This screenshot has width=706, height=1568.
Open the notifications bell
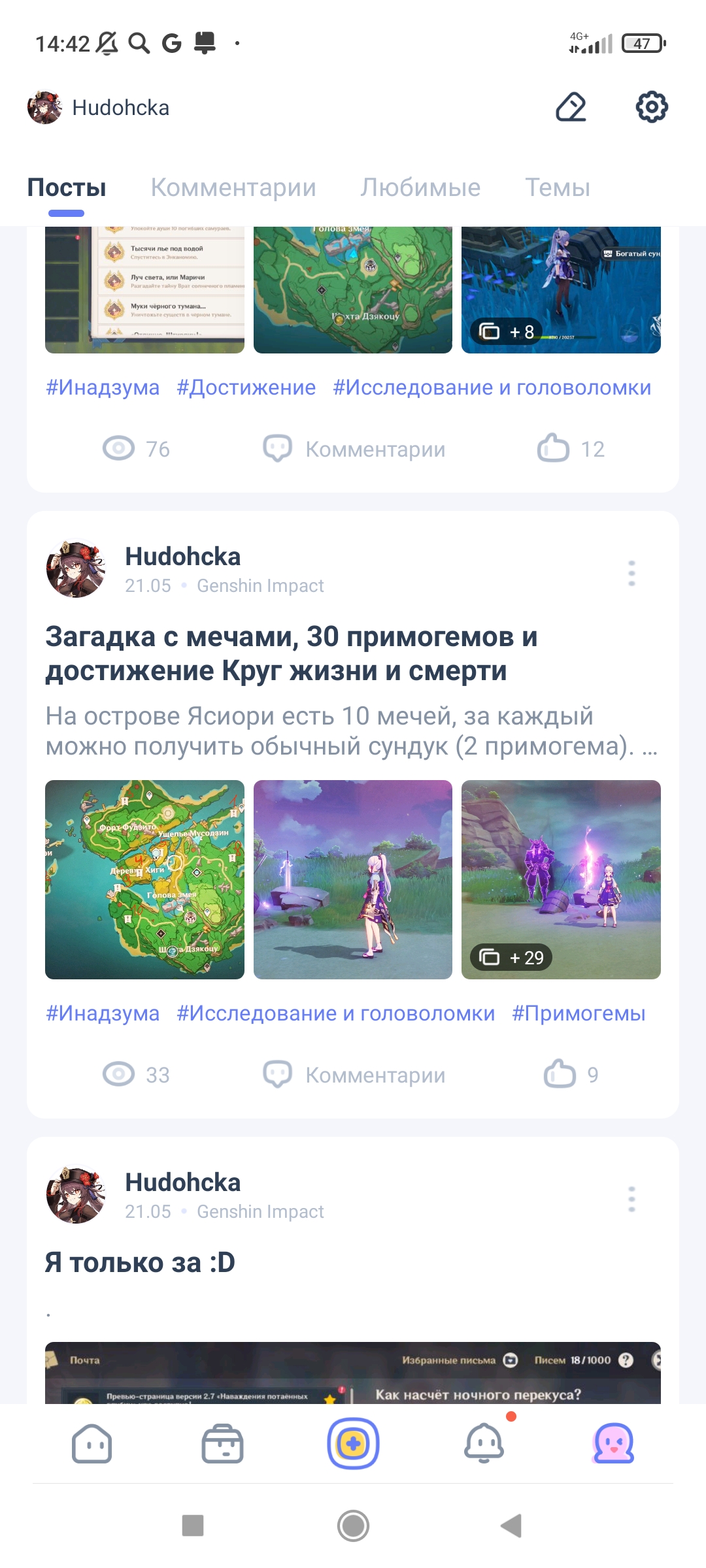coord(484,1443)
